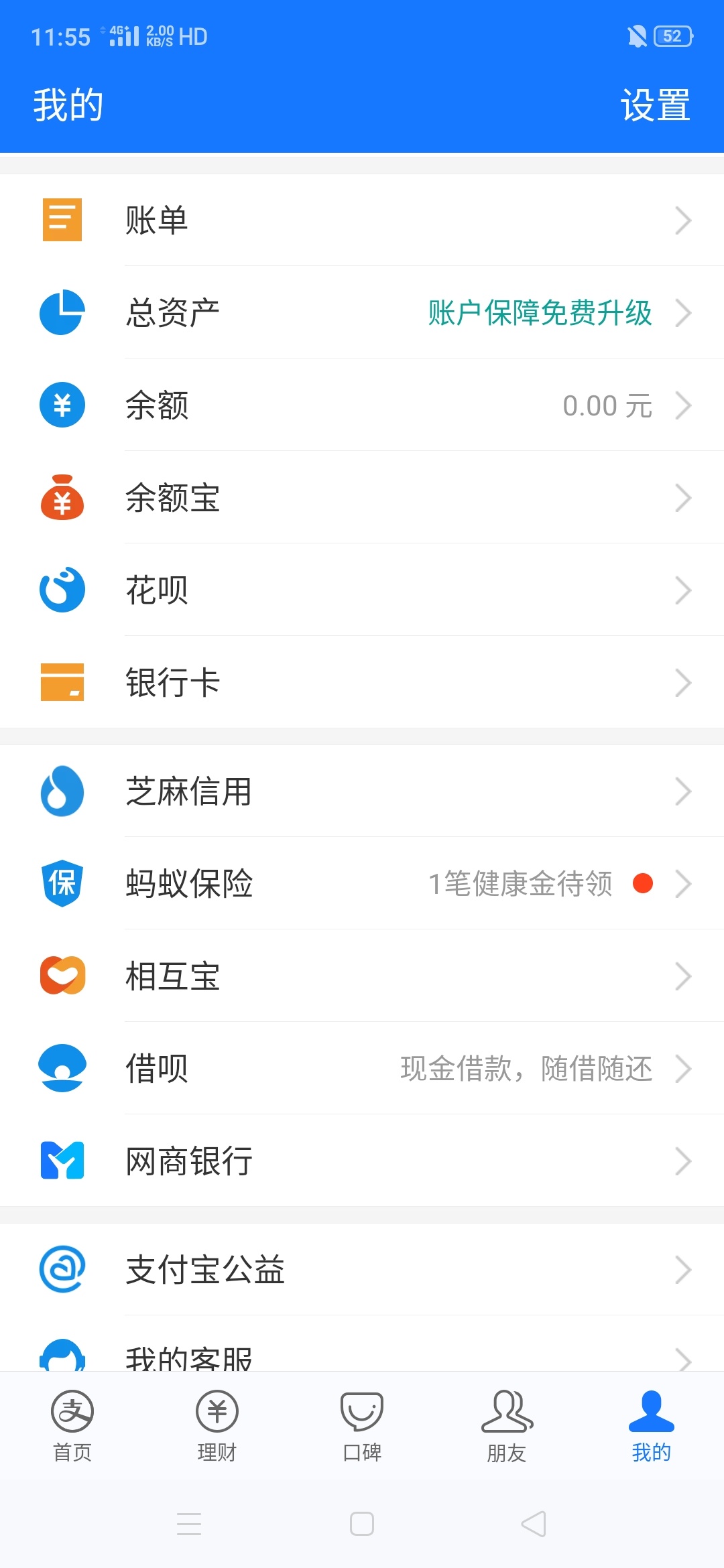Image resolution: width=724 pixels, height=1568 pixels.
Task: Go to the 口碑 tab
Action: click(x=362, y=1426)
